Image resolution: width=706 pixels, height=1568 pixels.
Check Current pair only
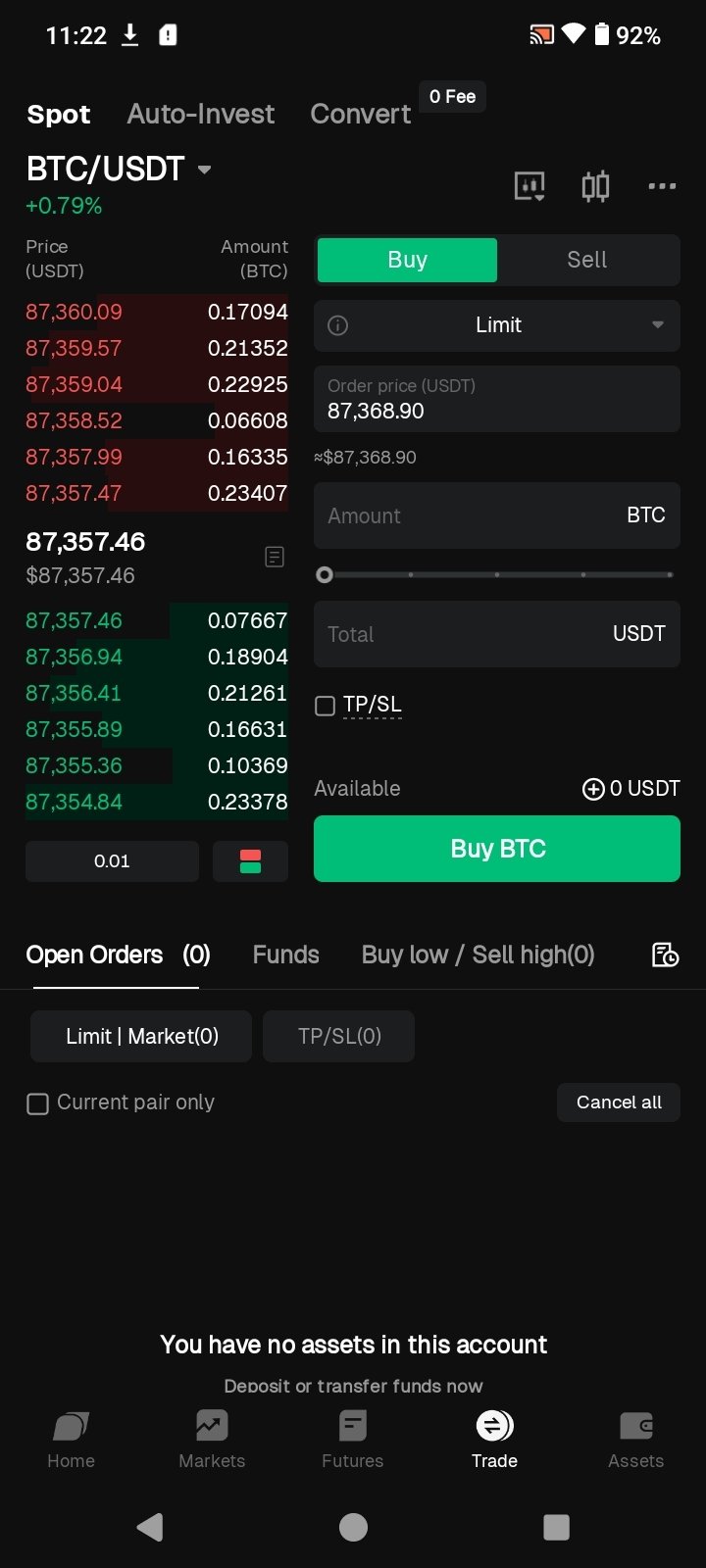(x=38, y=1103)
